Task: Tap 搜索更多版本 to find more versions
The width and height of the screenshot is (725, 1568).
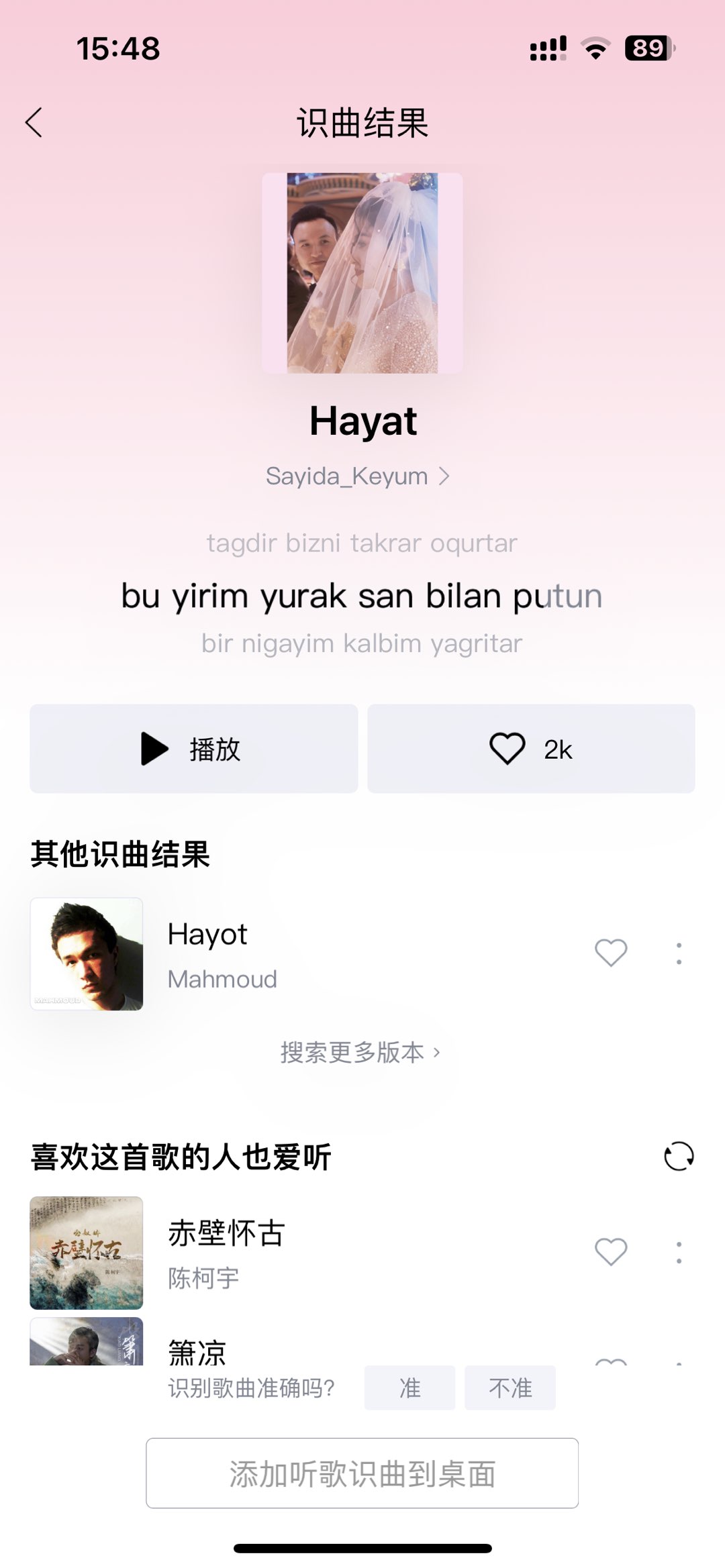Action: point(360,1052)
